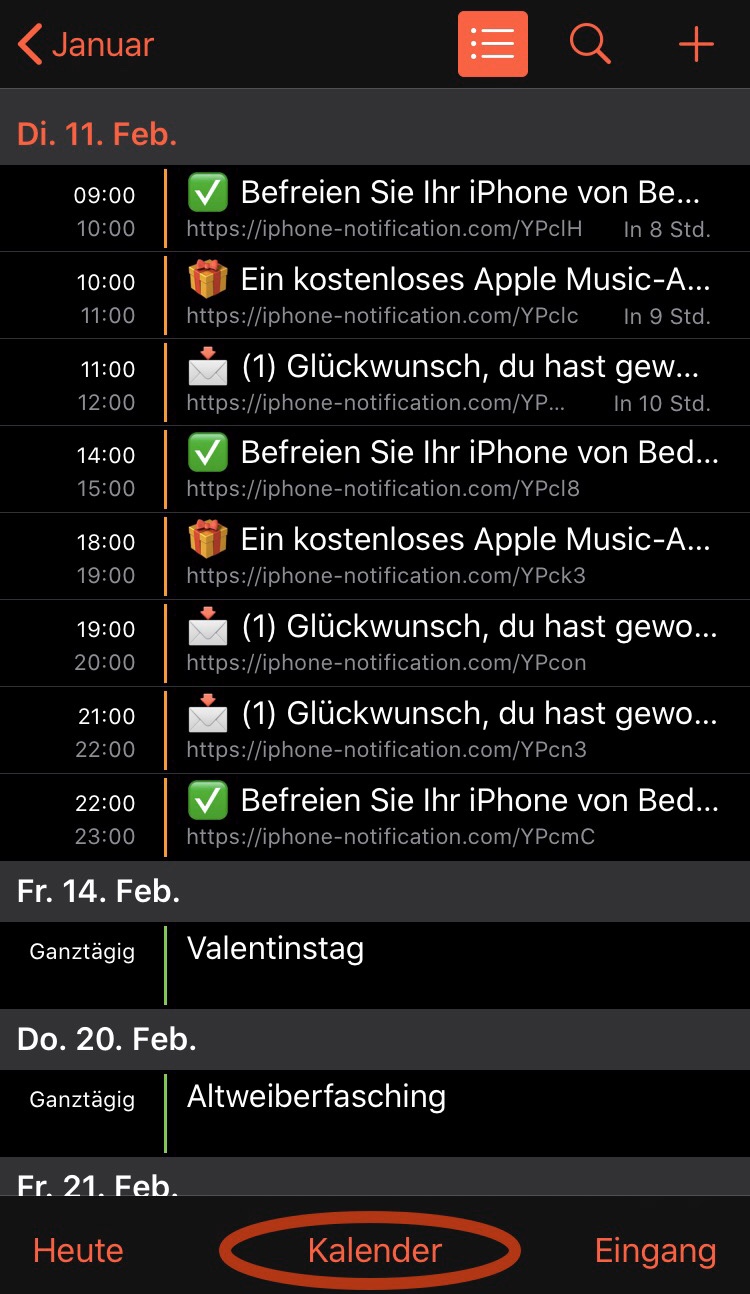
Task: Open the 18:00 Apple Music-Abo event
Action: tap(450, 556)
